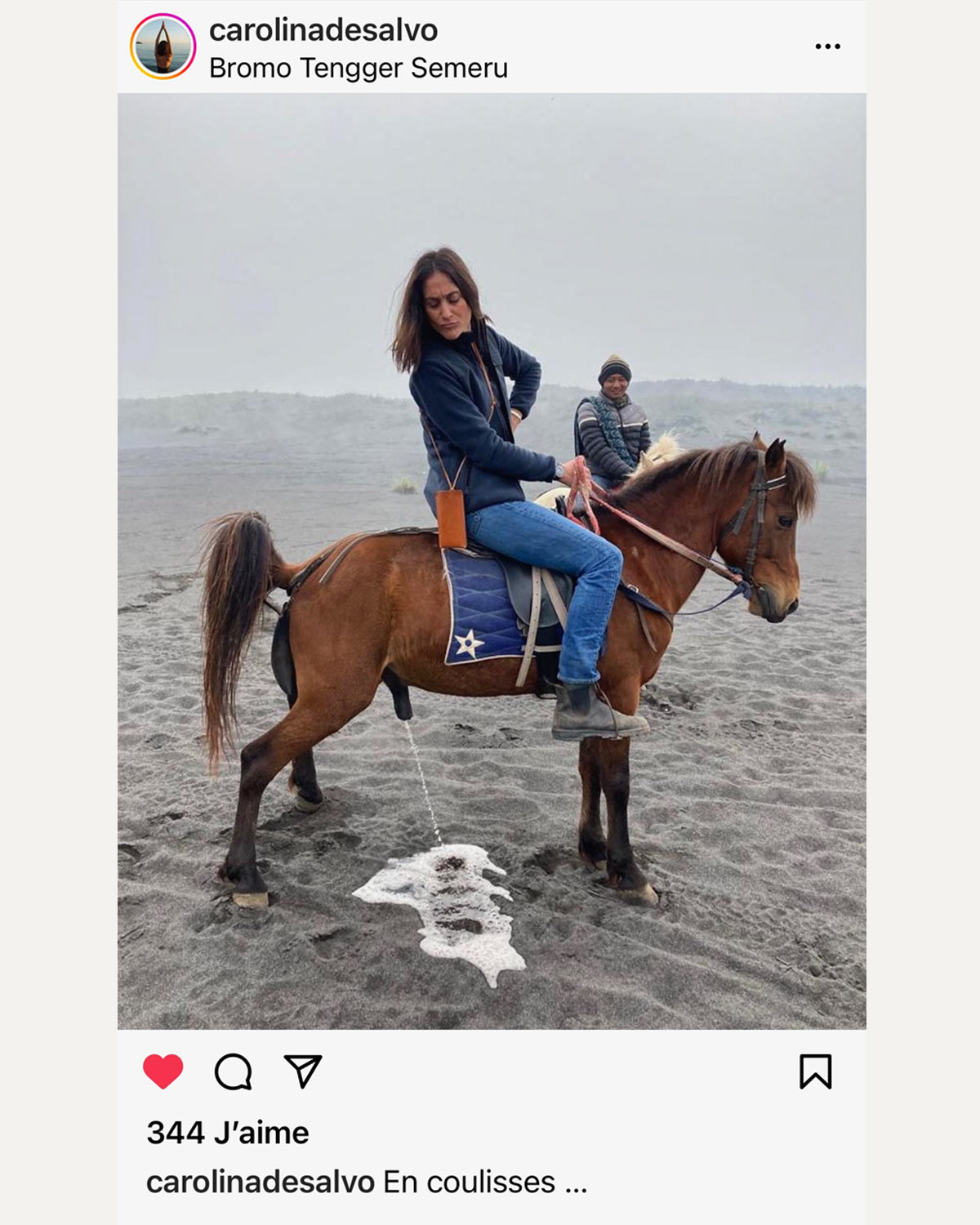The width and height of the screenshot is (980, 1225).
Task: Unlike the post with the red heart
Action: point(163,1071)
